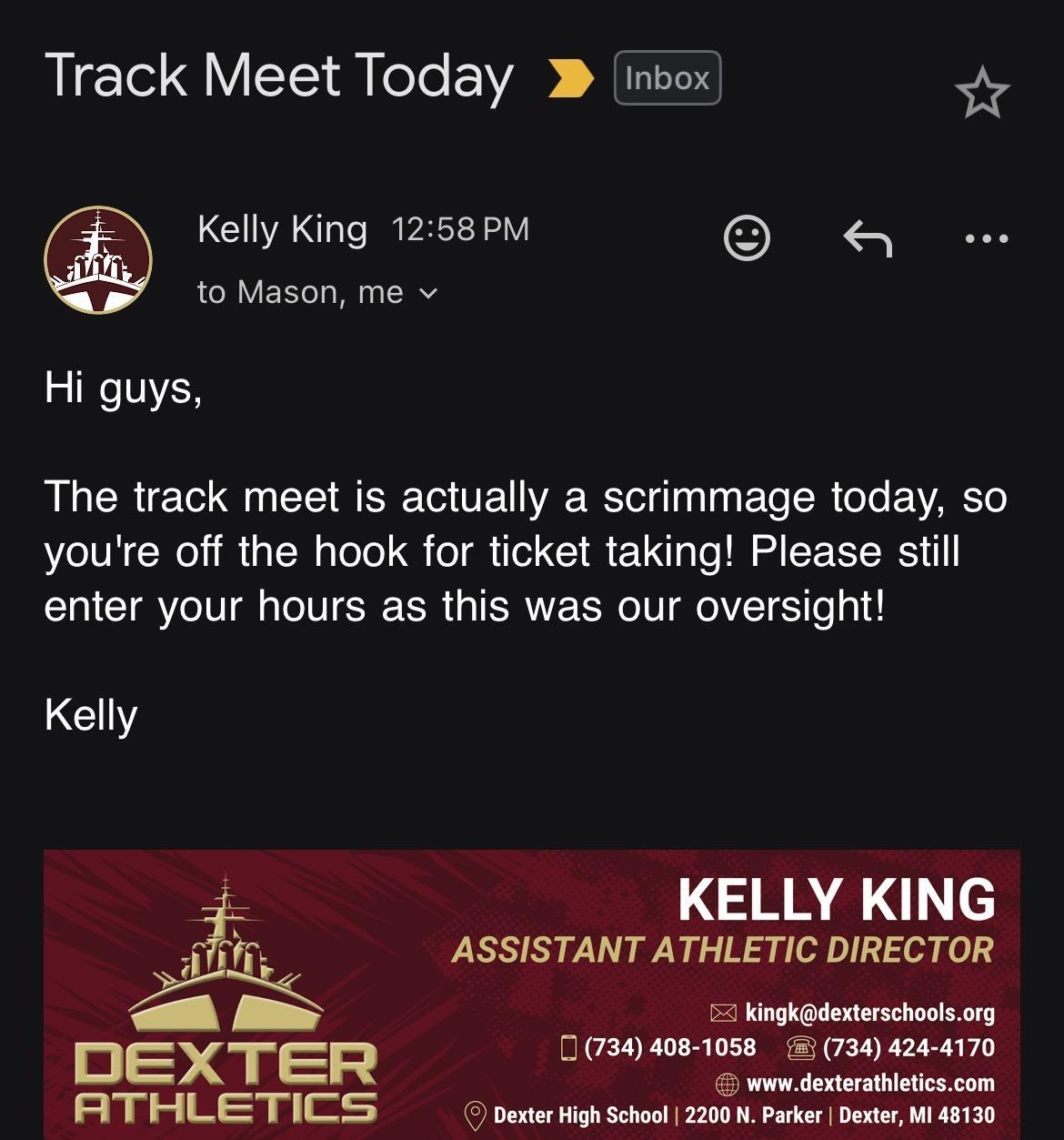Reply to Kelly King's message

pos(868,239)
